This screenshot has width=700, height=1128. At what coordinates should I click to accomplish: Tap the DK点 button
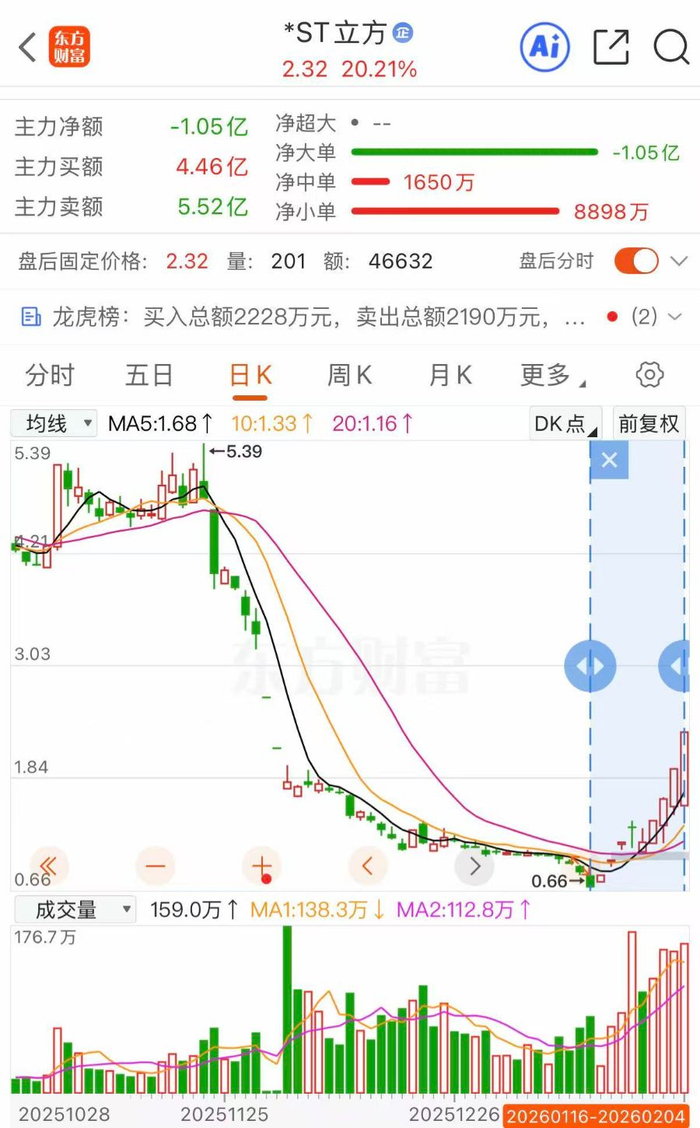565,423
